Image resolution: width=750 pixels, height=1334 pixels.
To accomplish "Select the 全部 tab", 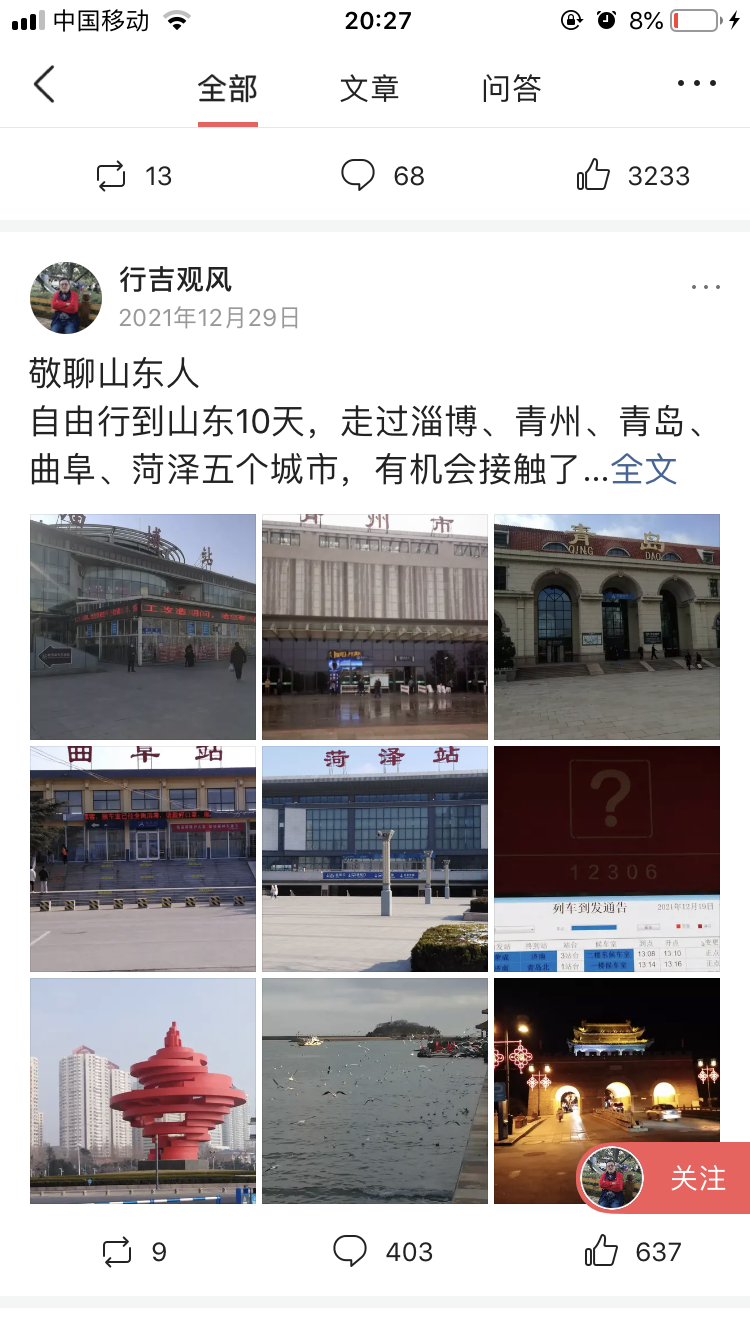I will pos(228,89).
